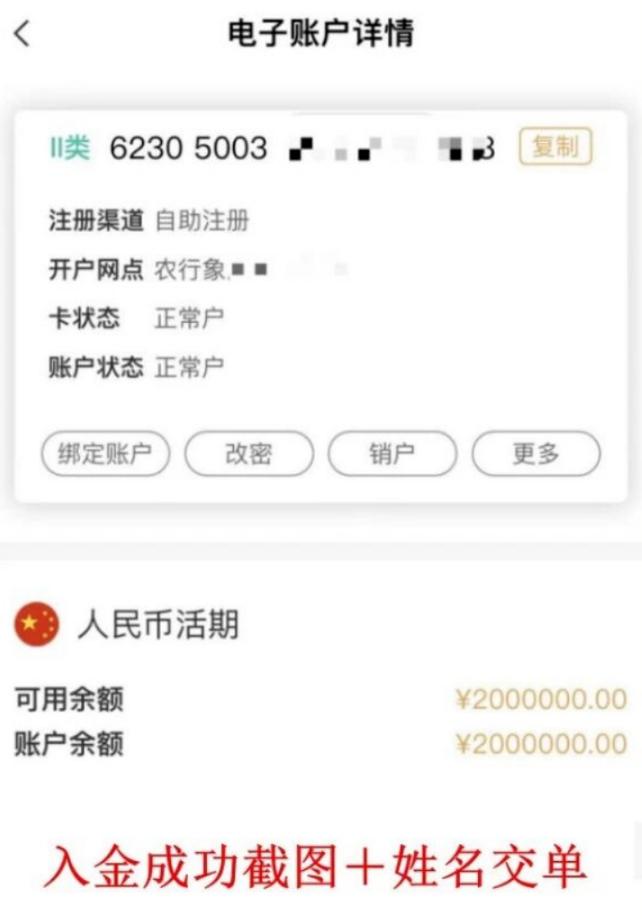Screen dimensions: 642x919
Task: Select 改密 to change the password
Action: (249, 454)
